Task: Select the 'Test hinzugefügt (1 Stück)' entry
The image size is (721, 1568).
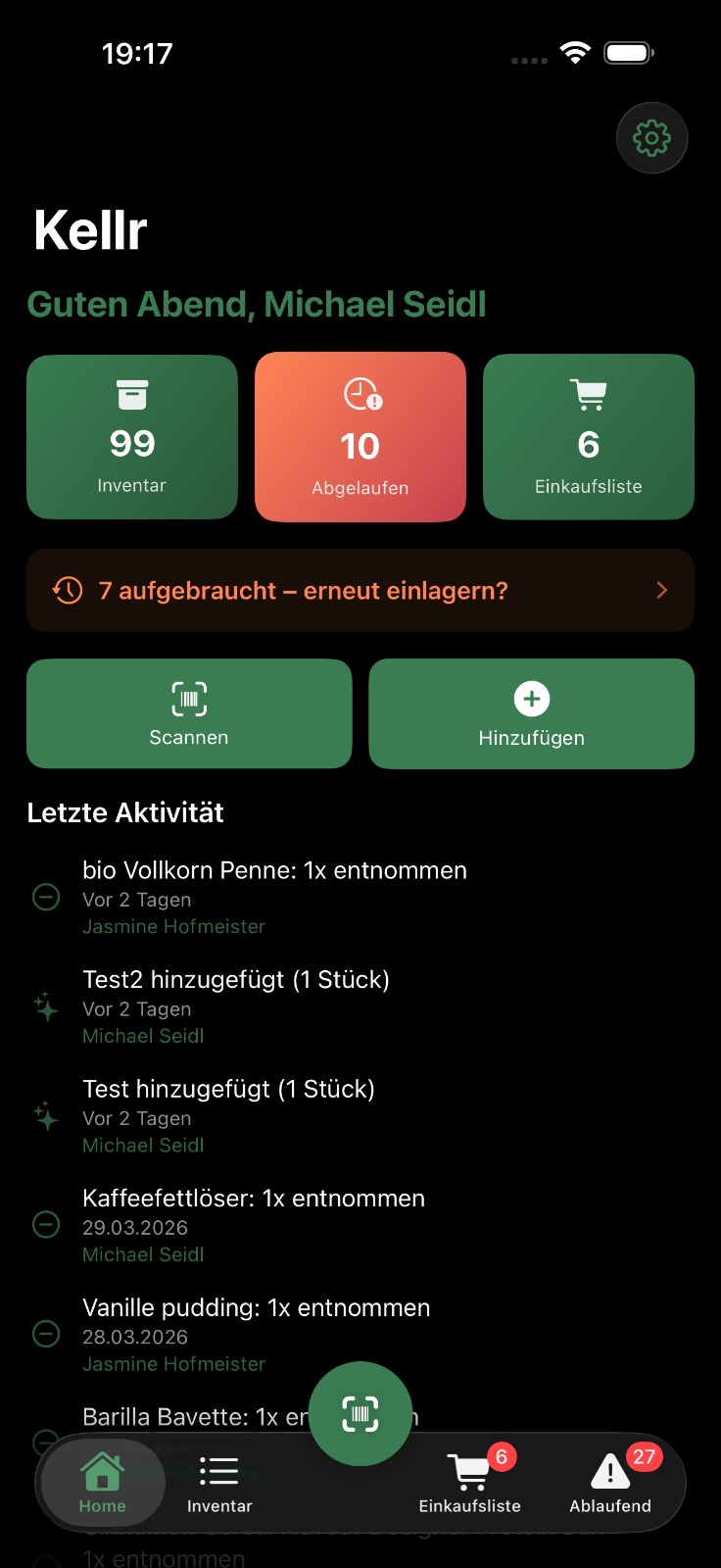Action: [x=228, y=1115]
